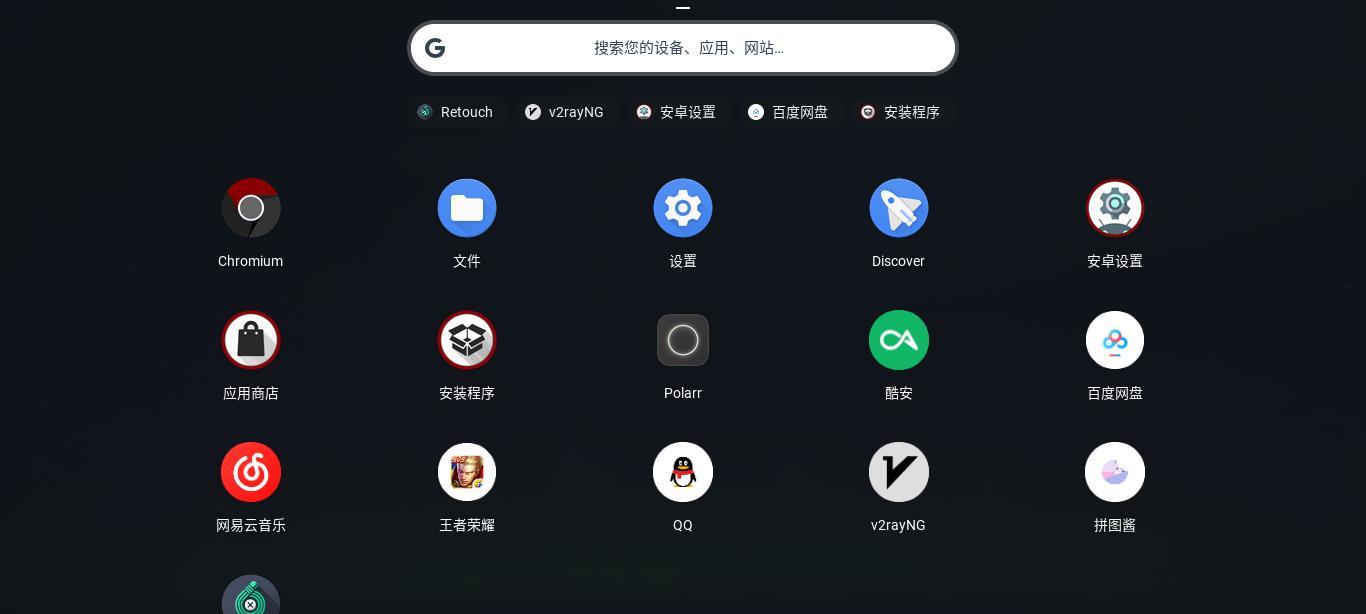Open the 设置 app

(683, 209)
